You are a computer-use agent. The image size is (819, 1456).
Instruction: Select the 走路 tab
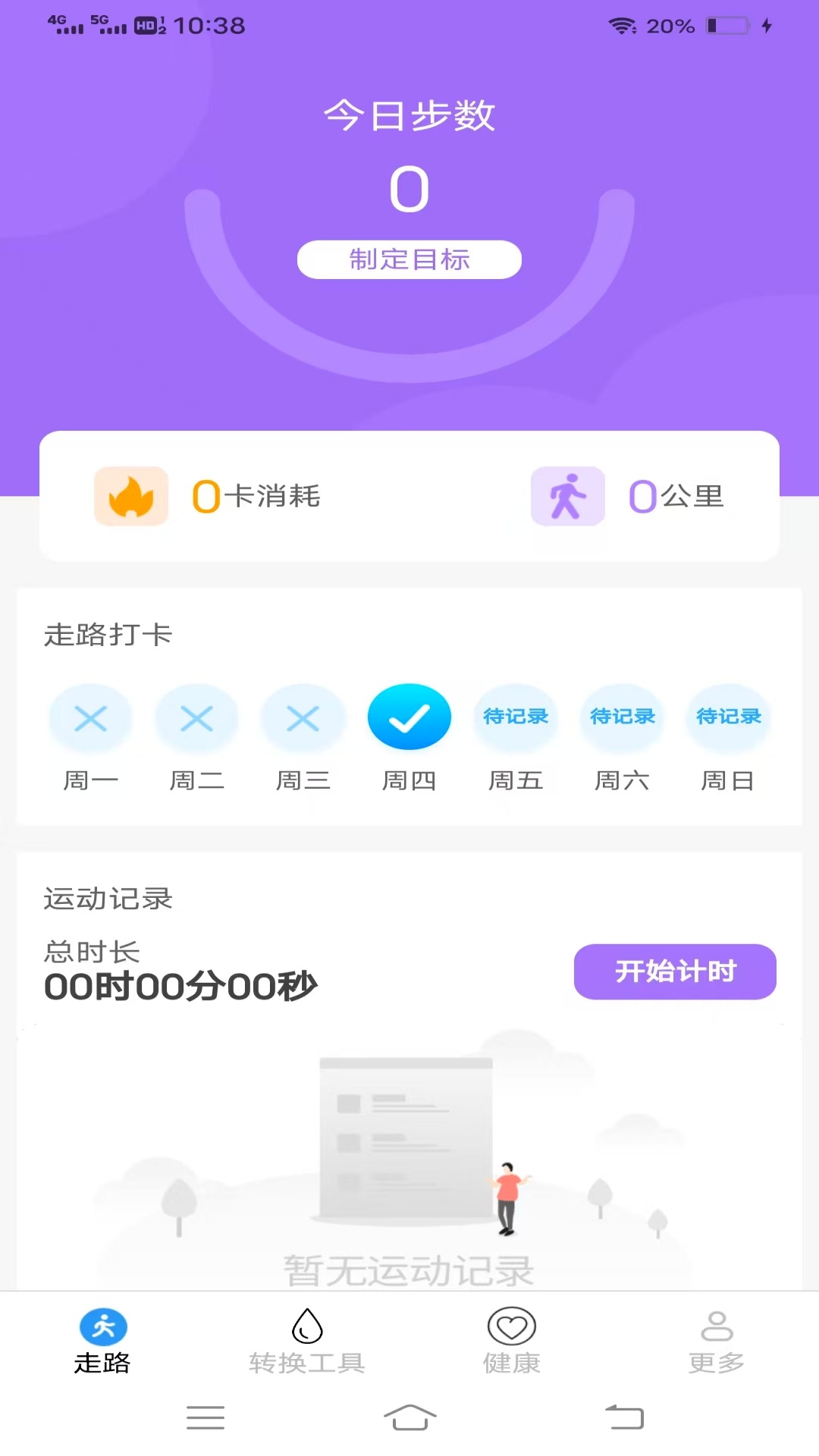(x=102, y=1341)
